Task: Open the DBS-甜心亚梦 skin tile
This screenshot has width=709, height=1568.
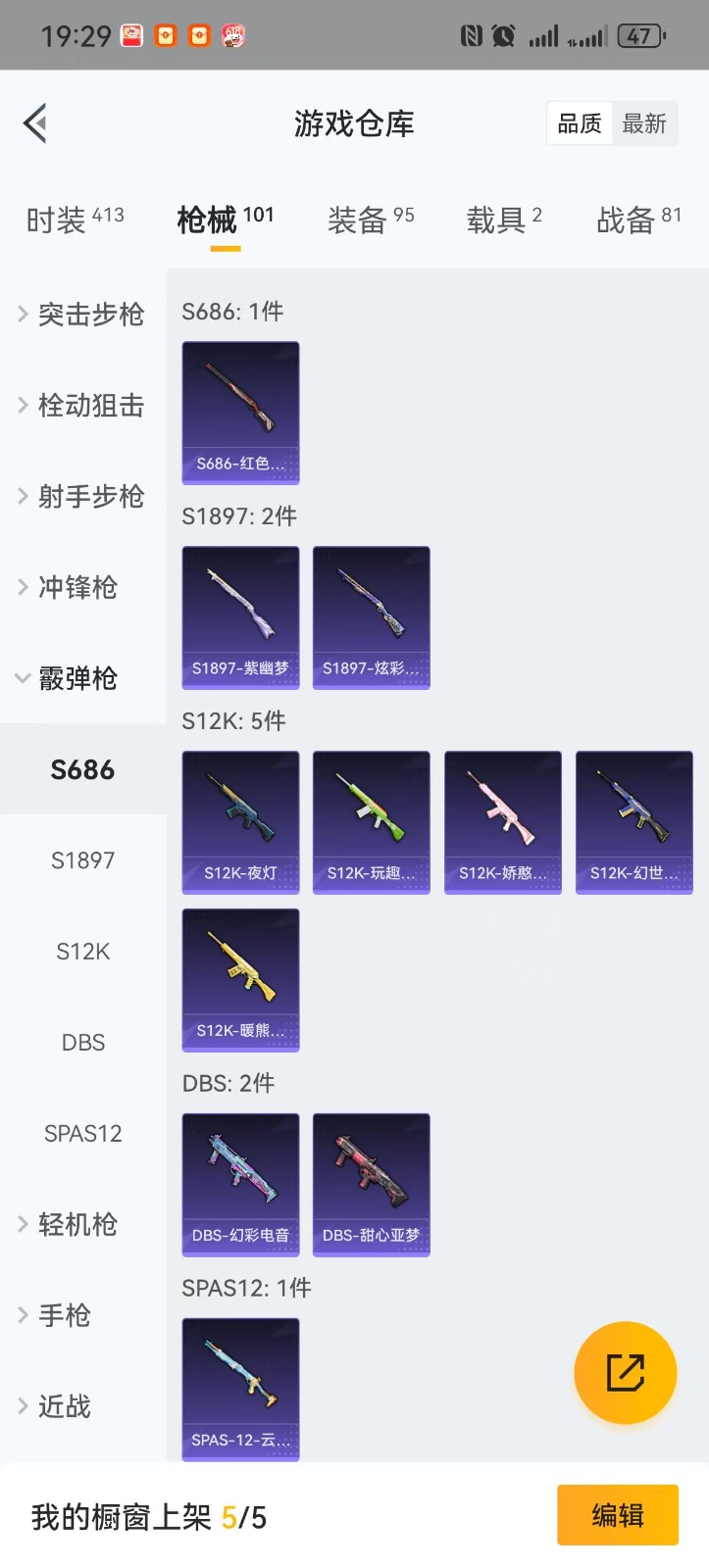Action: pyautogui.click(x=371, y=1184)
